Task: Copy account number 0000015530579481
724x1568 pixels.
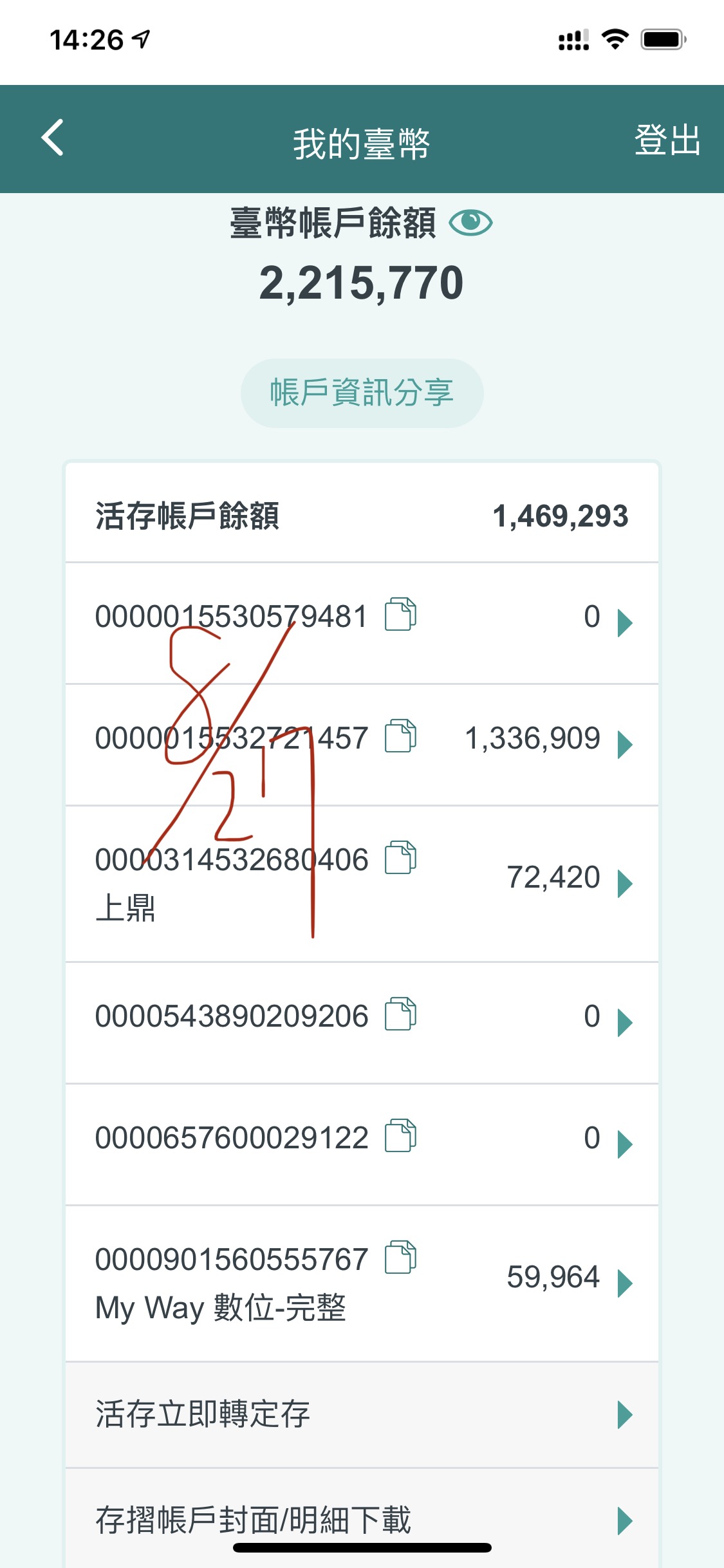Action: (x=400, y=615)
